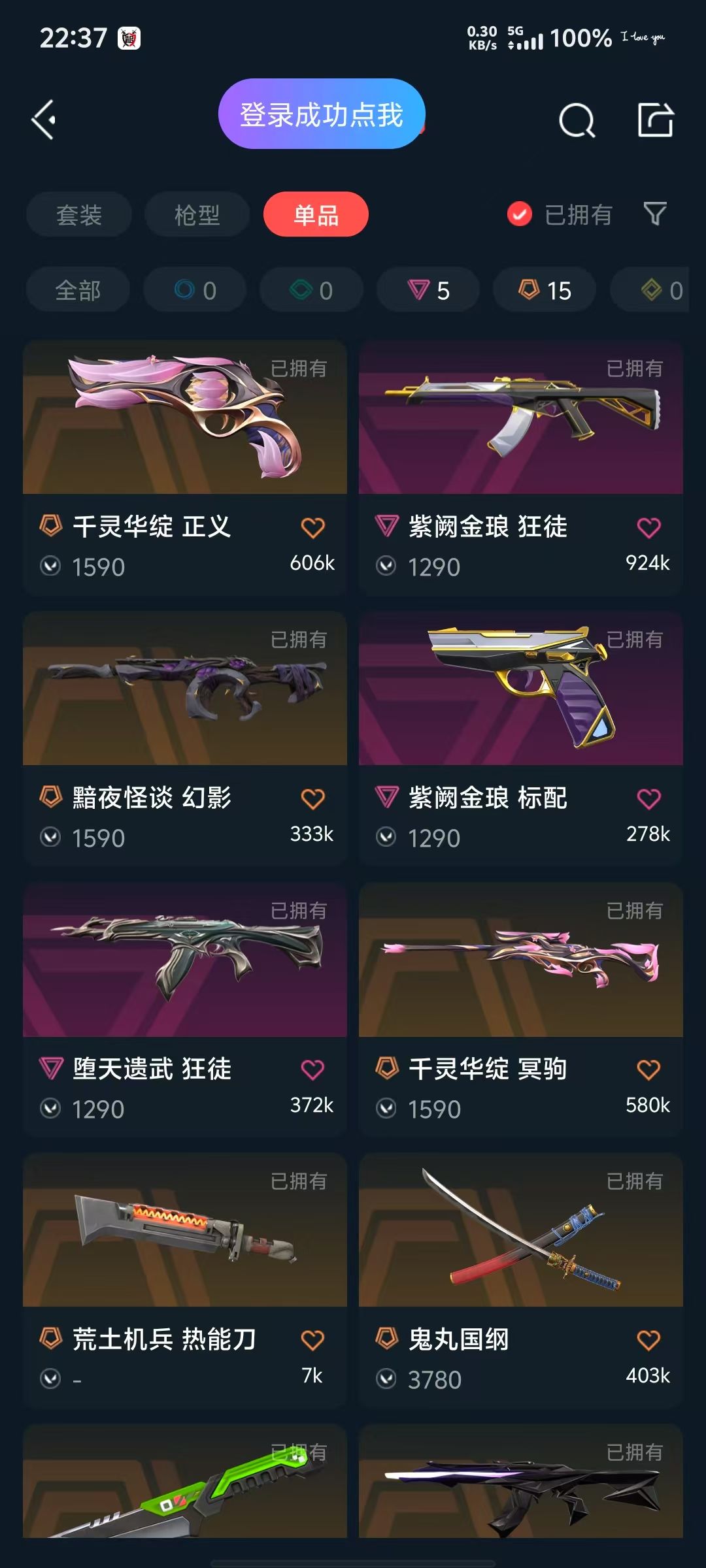Image resolution: width=706 pixels, height=1568 pixels.
Task: Filter by the orange rarity chip showing 15
Action: tap(545, 290)
